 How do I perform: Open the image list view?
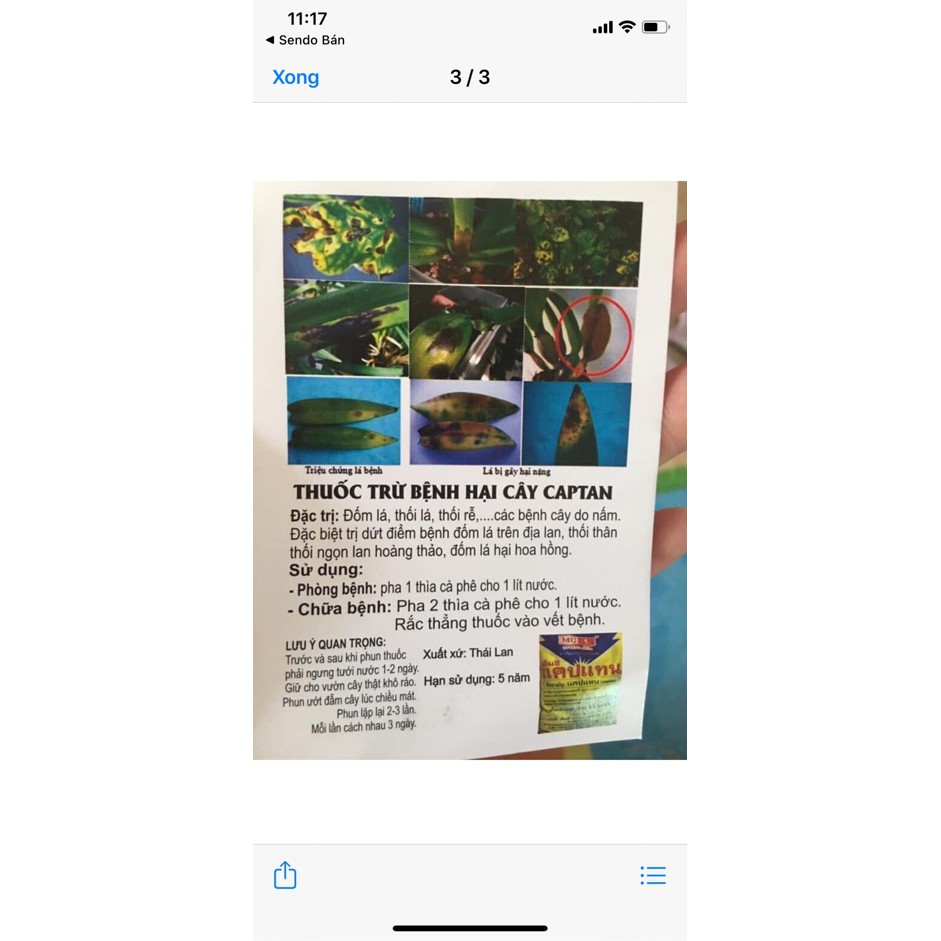pyautogui.click(x=653, y=875)
